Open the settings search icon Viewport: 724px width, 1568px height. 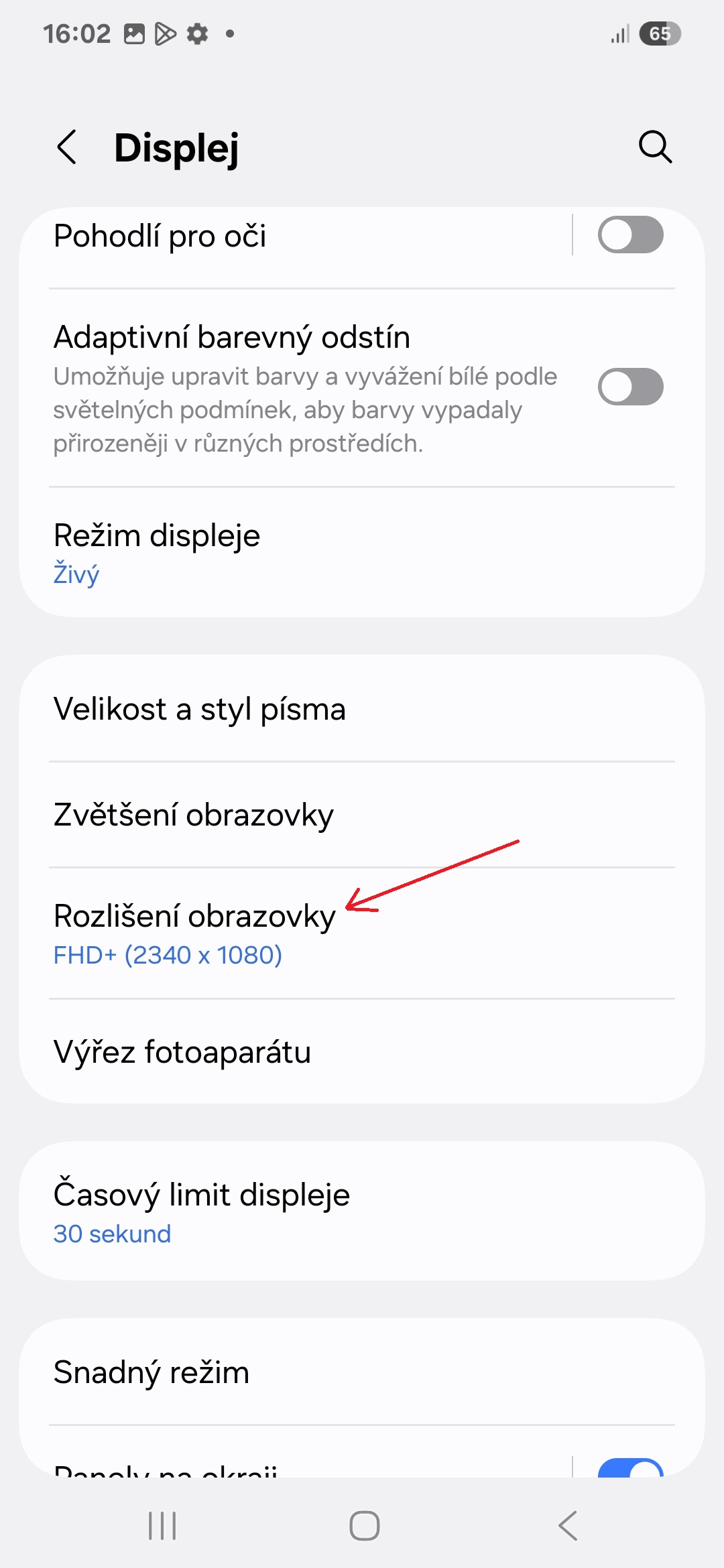coord(655,147)
